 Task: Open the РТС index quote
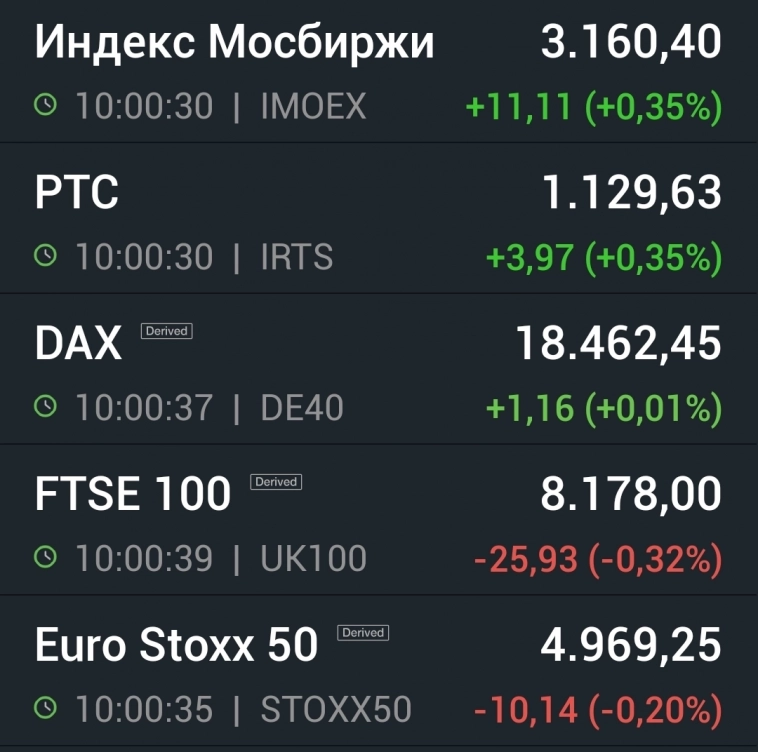coord(78,194)
